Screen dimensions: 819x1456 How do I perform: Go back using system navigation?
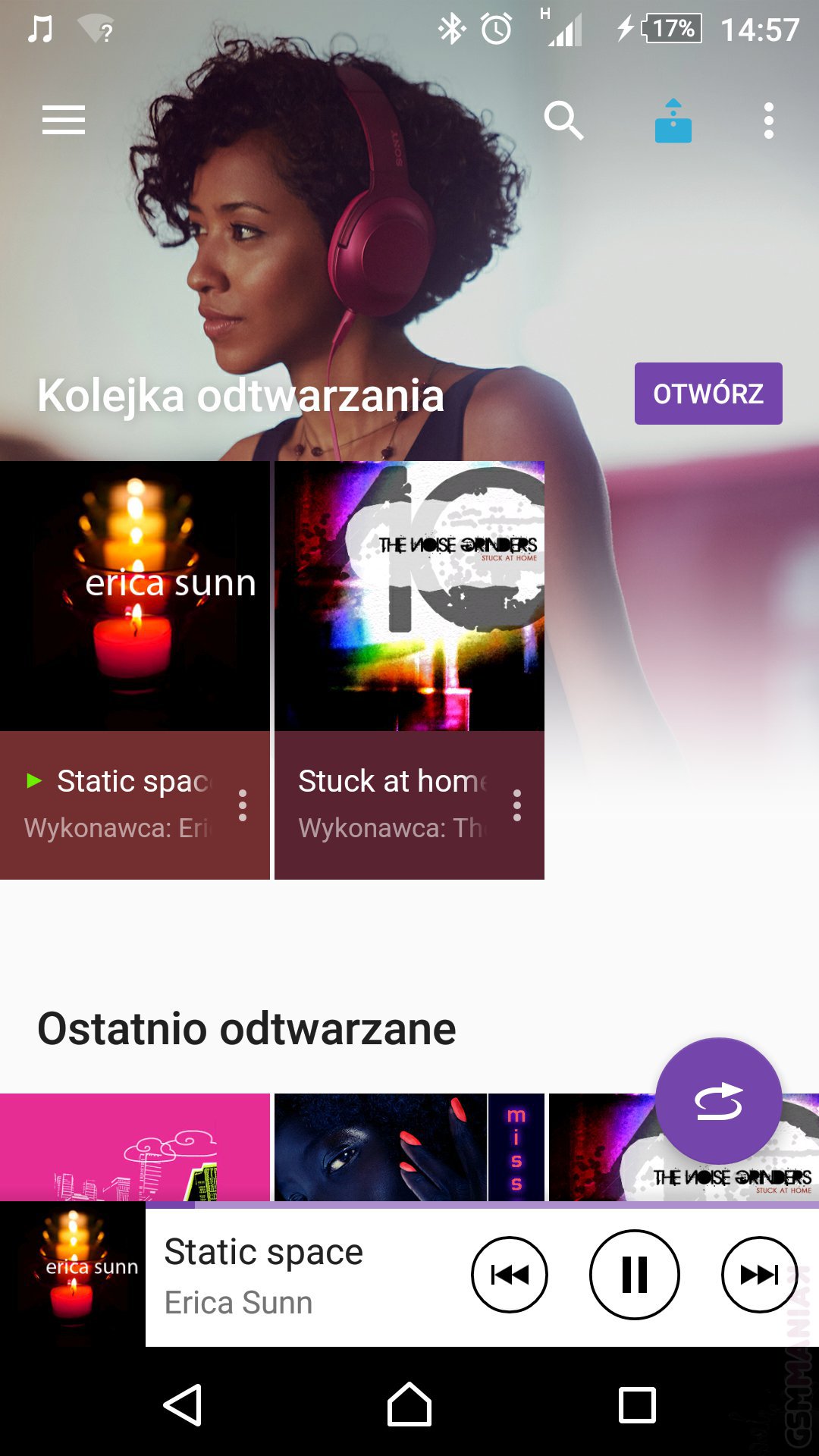(x=183, y=1405)
